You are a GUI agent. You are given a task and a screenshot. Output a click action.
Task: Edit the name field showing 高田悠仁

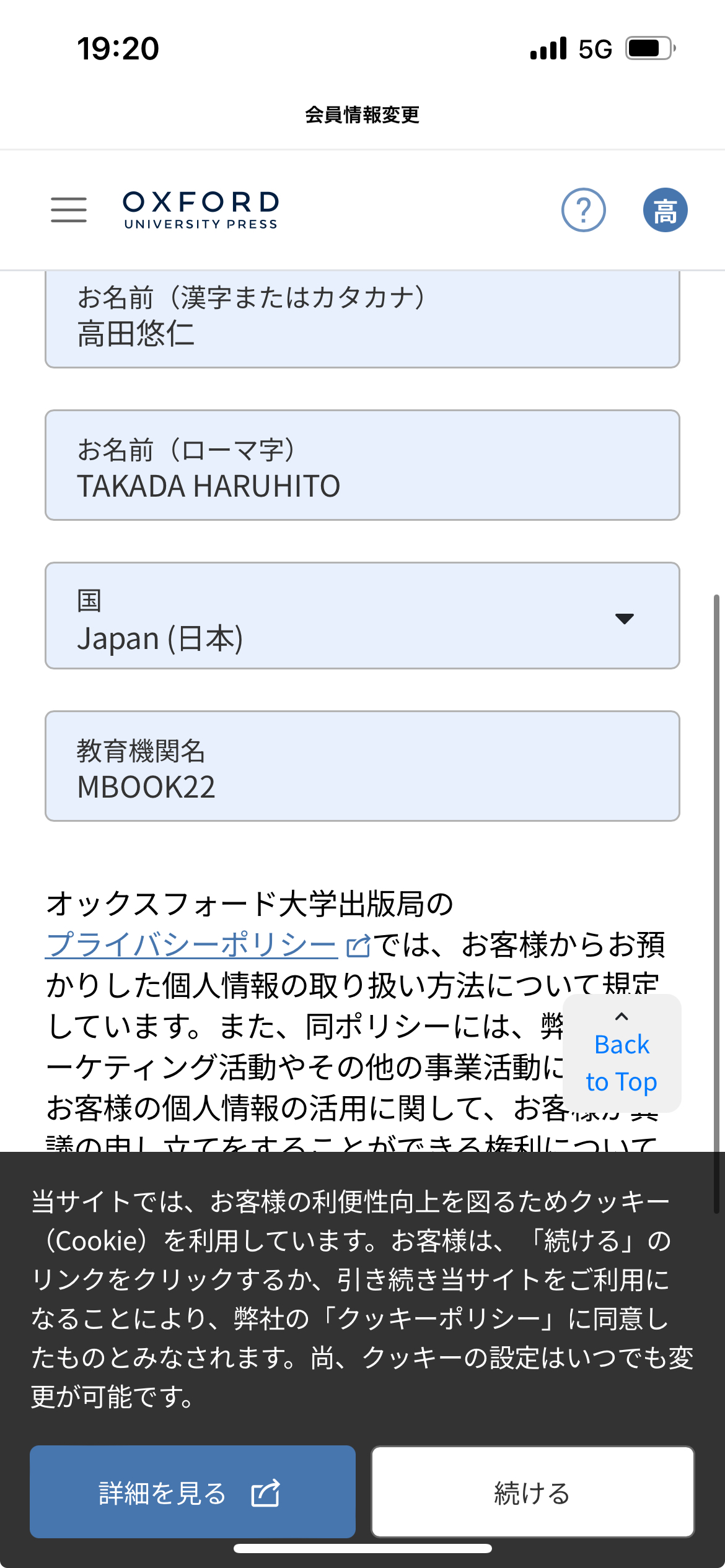pos(362,319)
